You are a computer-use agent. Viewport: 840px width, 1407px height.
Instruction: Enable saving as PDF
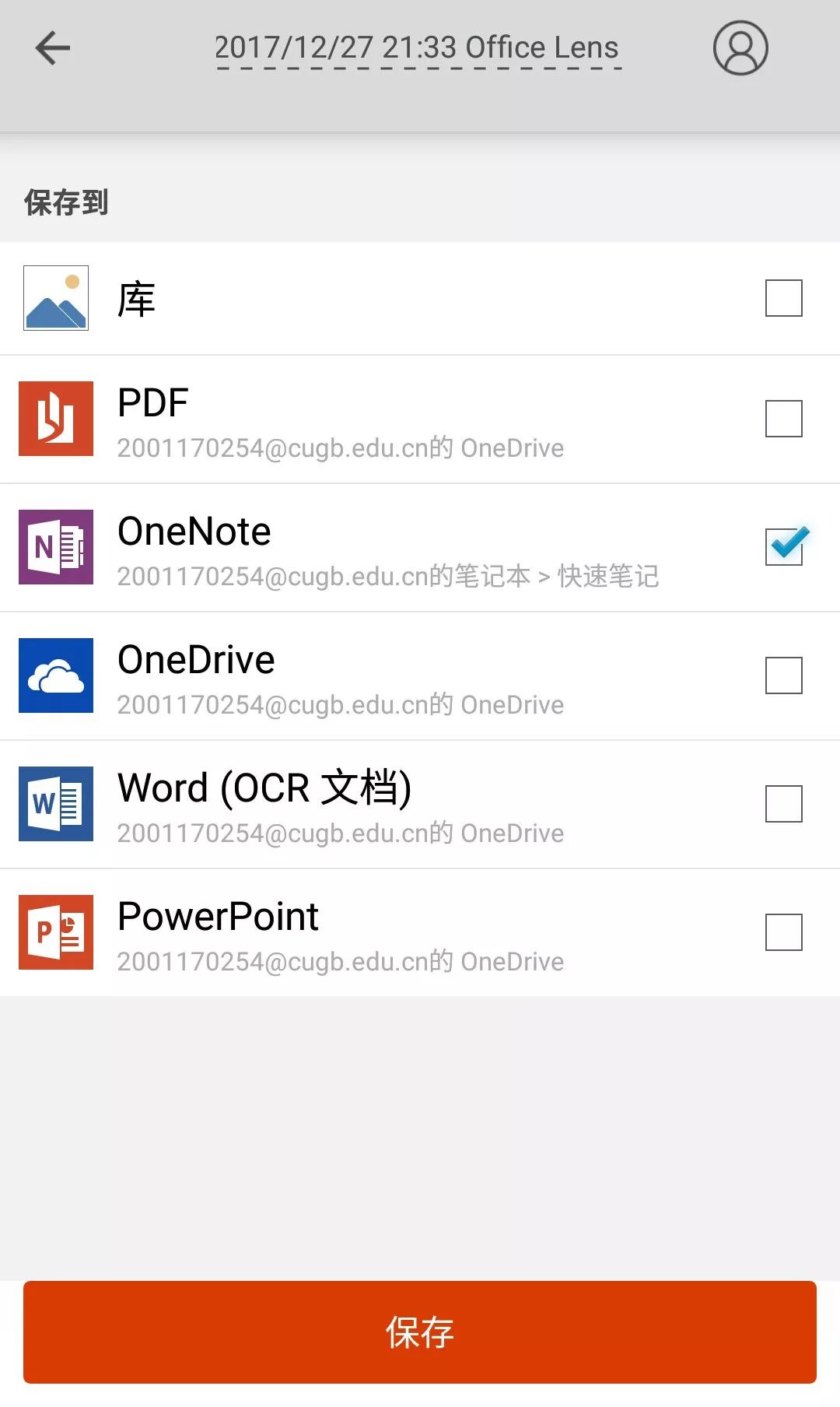click(783, 419)
